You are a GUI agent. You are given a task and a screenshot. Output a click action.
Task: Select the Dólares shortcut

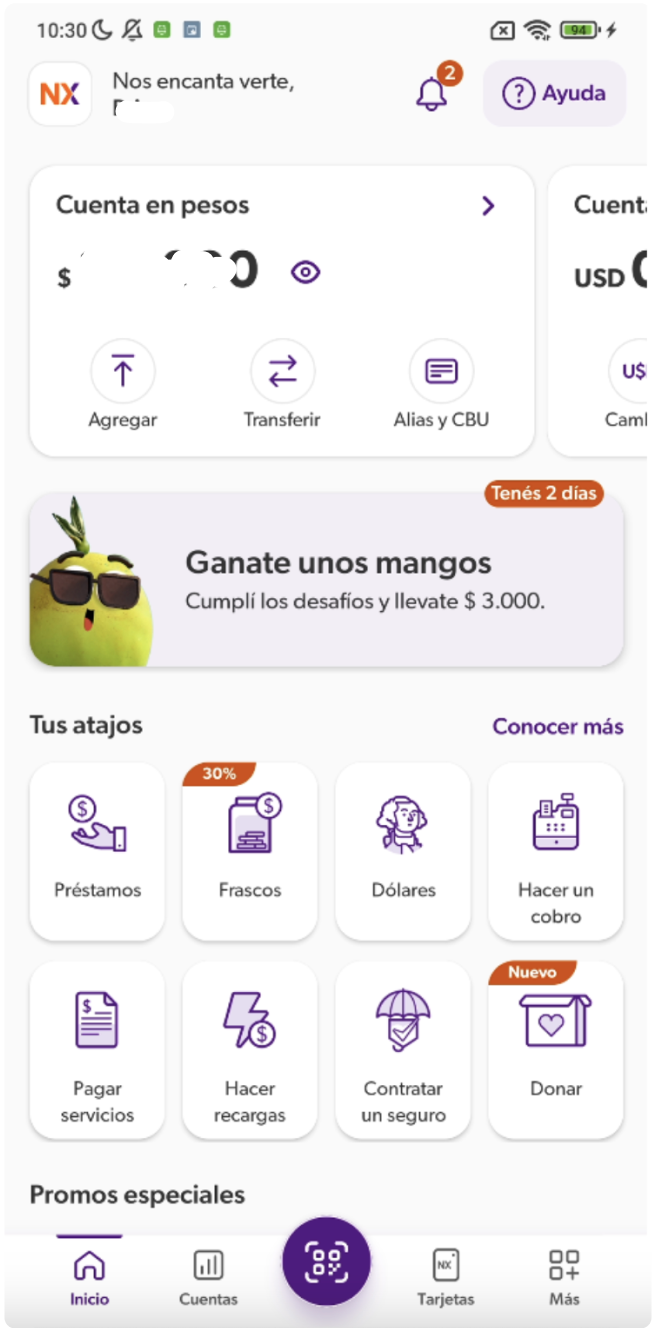403,850
